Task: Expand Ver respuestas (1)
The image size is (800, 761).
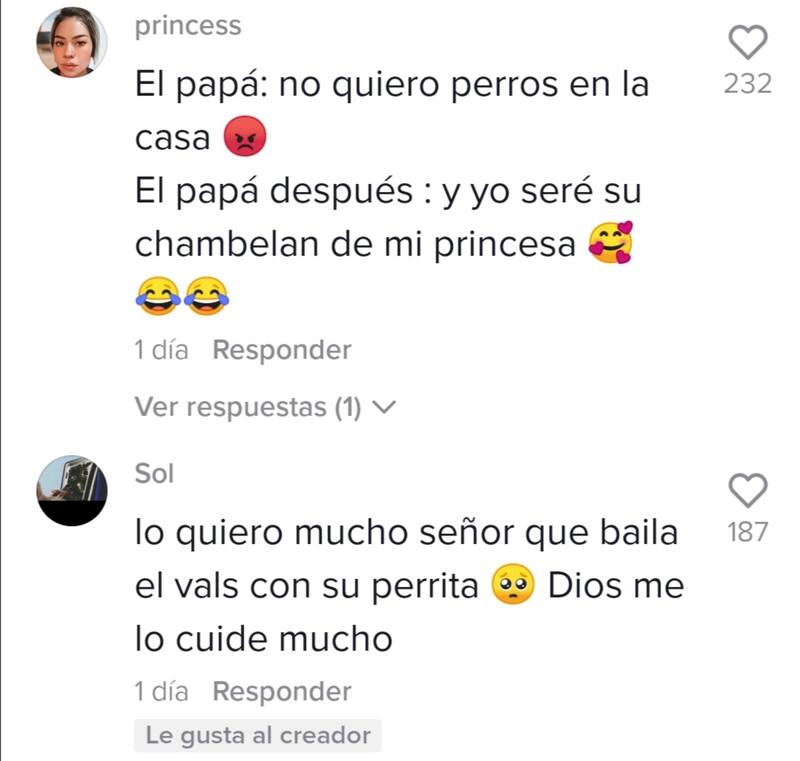Action: click(265, 408)
